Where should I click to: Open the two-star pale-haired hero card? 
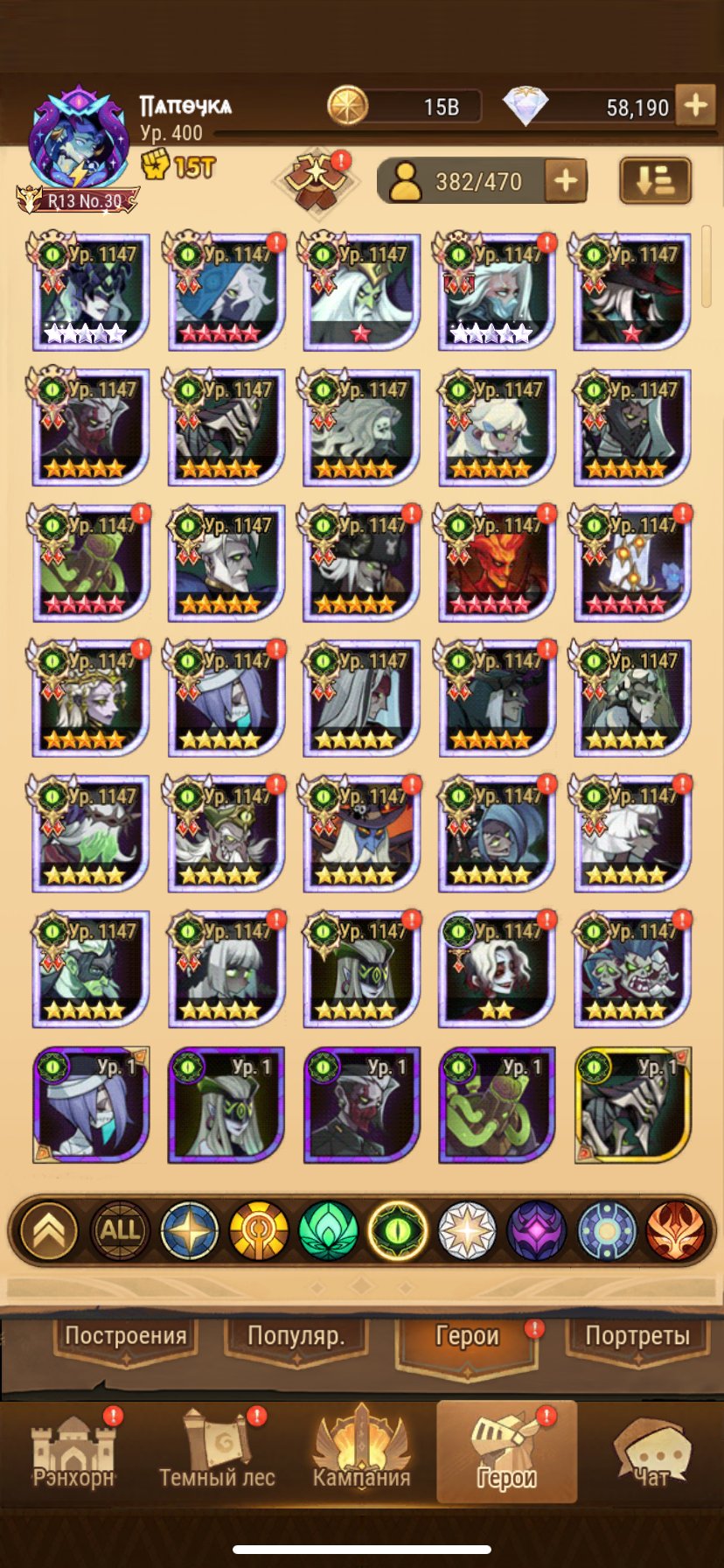click(x=497, y=969)
